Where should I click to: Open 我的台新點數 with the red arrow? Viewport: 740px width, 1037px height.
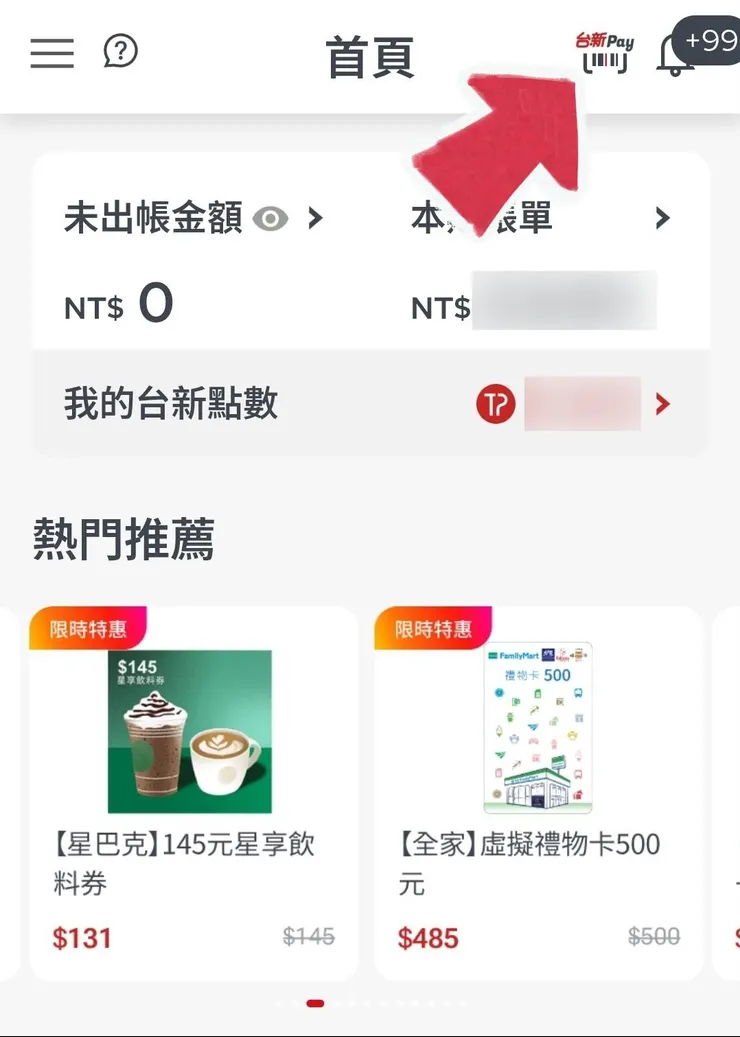tap(662, 403)
